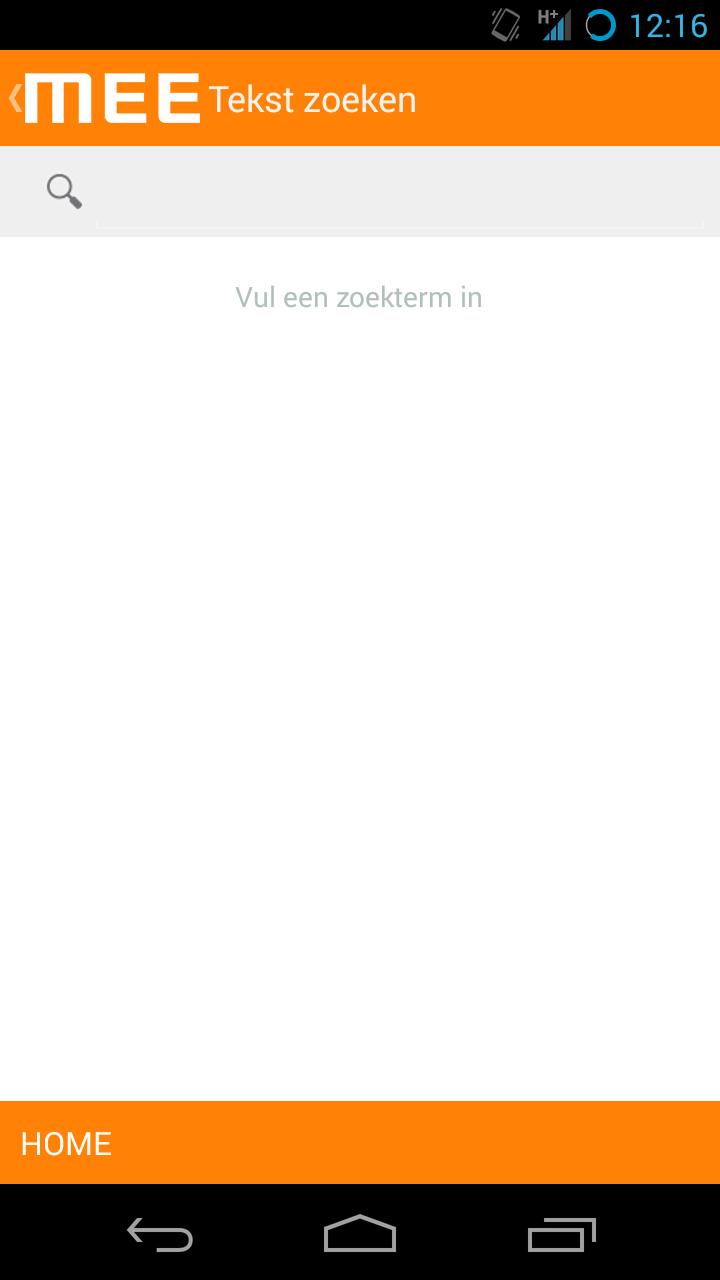Tap the HOME bar at the bottom
720x1280 pixels.
(360, 1142)
